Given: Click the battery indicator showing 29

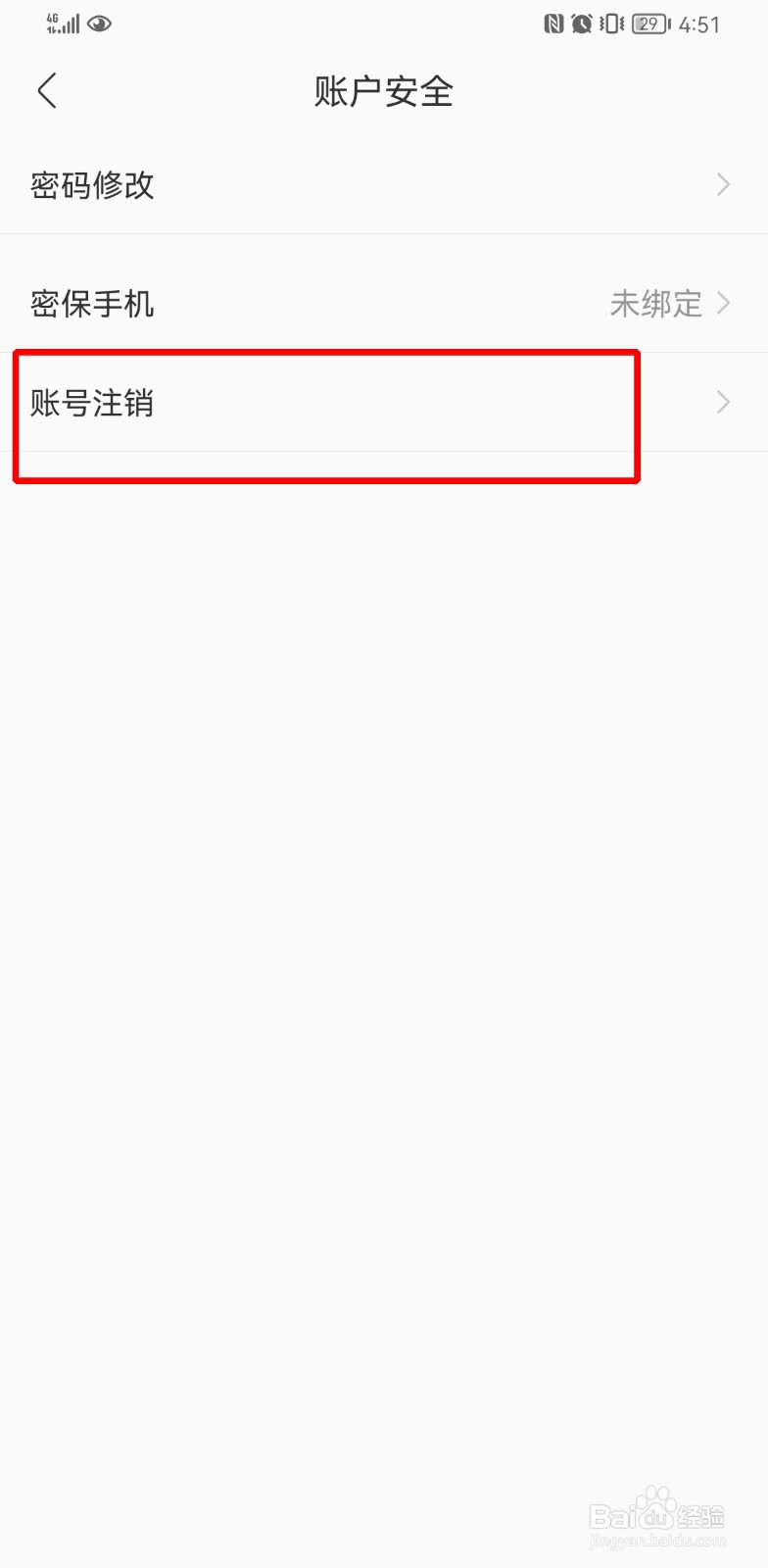Looking at the screenshot, I should pos(648,24).
